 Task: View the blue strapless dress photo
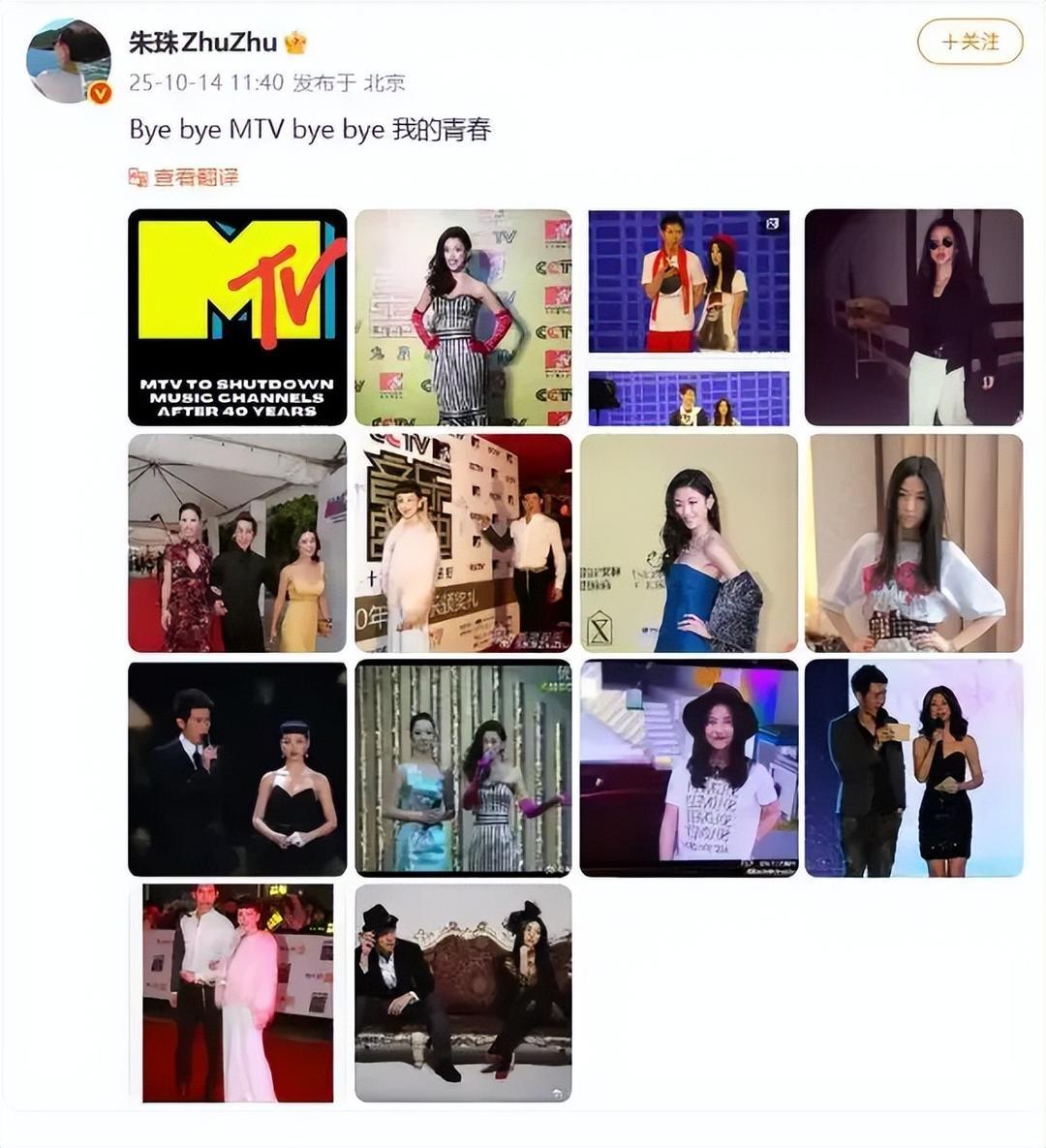[x=689, y=543]
